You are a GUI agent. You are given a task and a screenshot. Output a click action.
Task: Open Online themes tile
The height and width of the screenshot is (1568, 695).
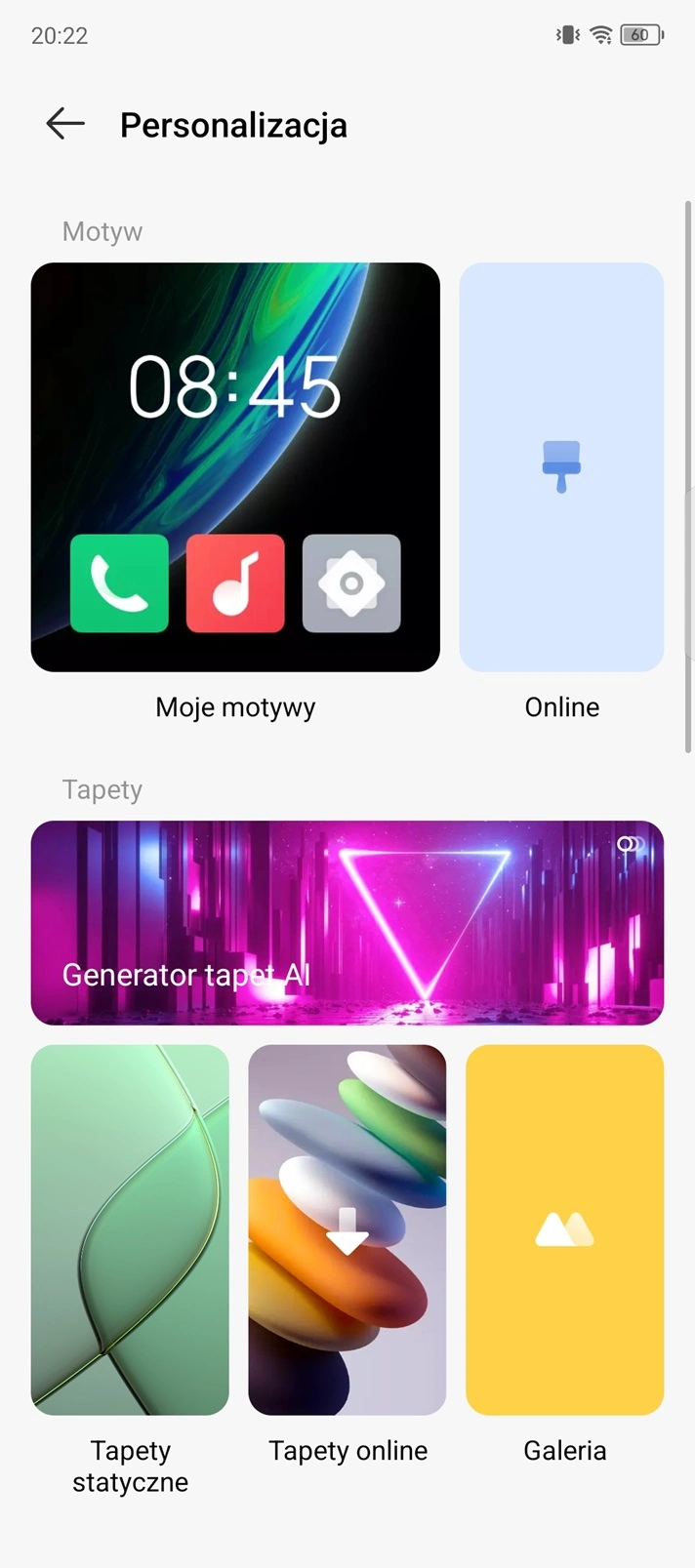pyautogui.click(x=561, y=467)
